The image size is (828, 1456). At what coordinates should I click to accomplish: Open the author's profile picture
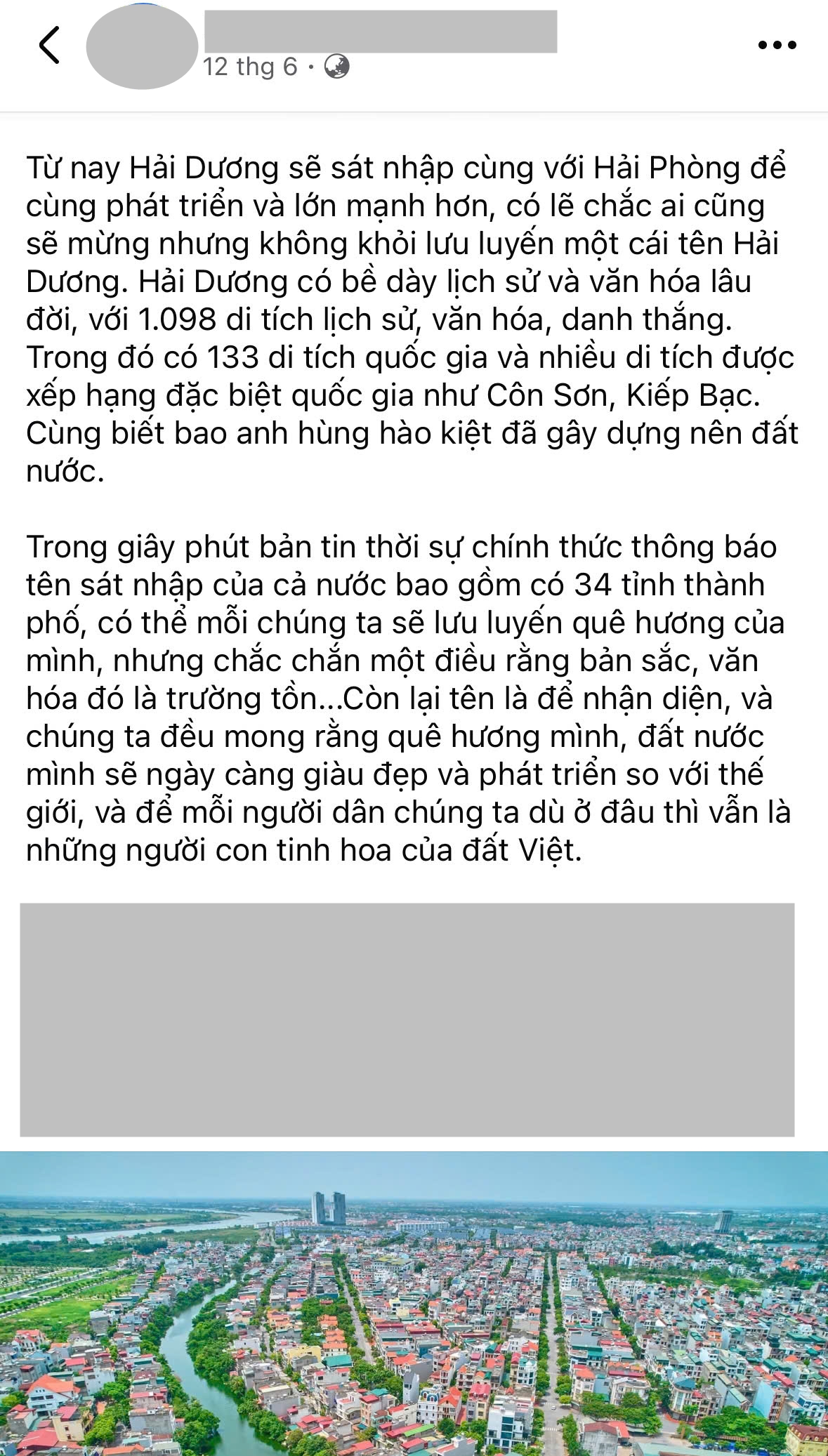point(142,46)
